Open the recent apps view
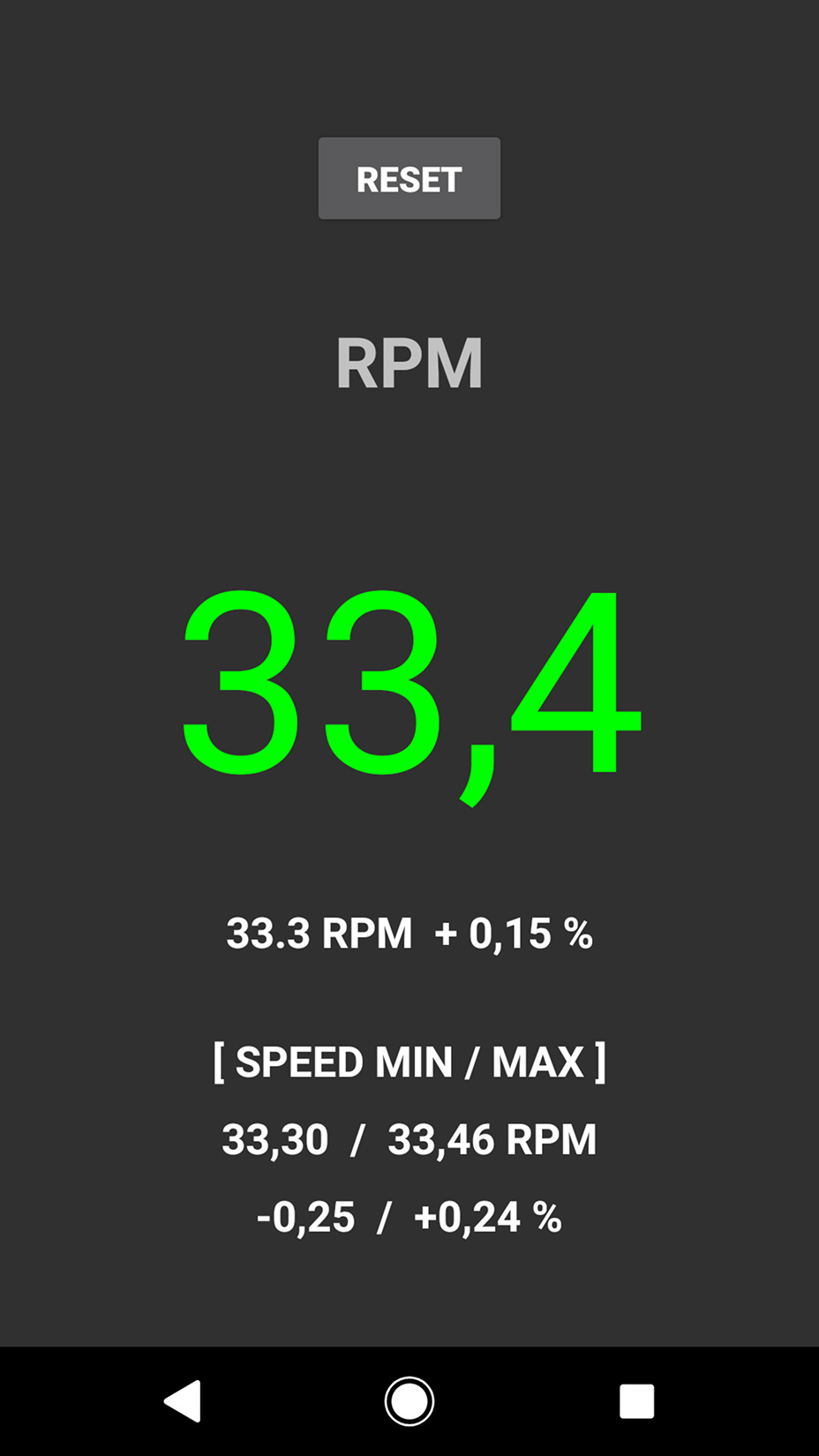819x1456 pixels. click(x=636, y=1400)
